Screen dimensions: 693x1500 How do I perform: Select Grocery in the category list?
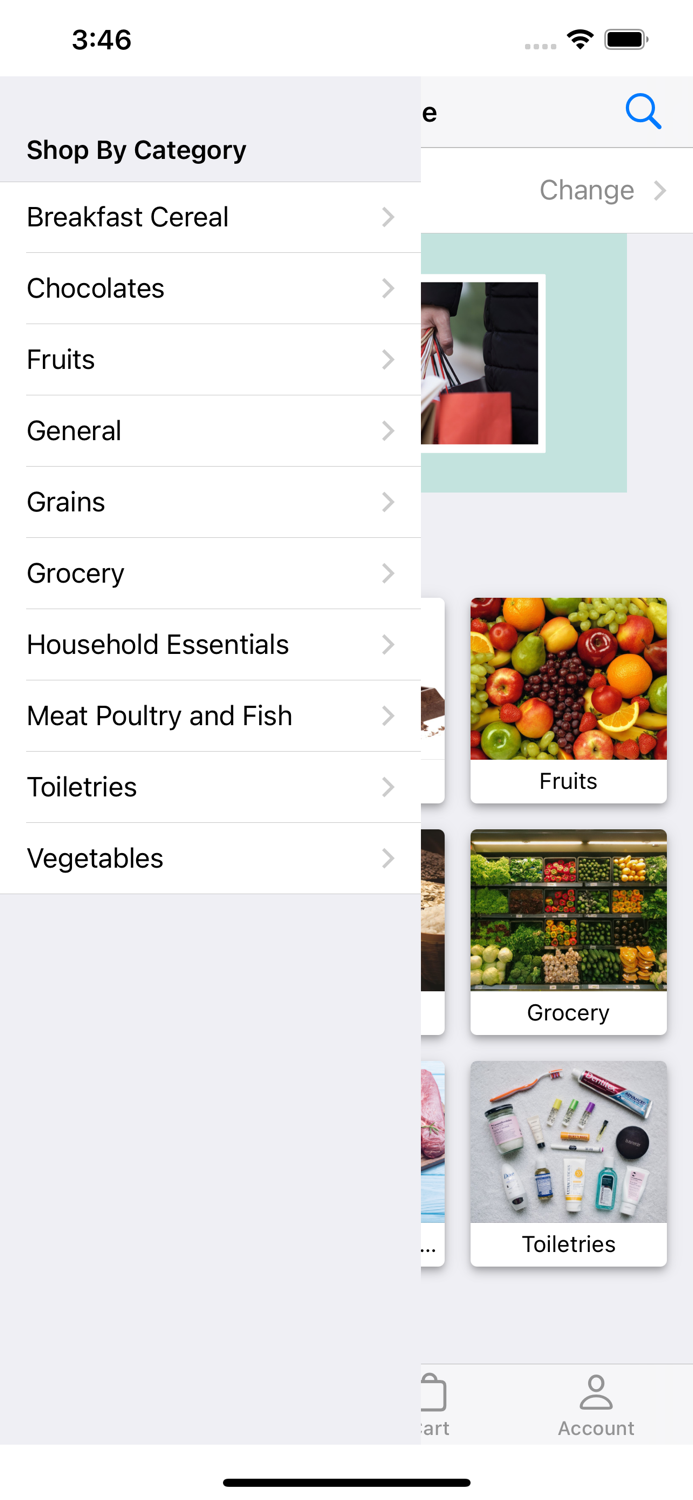coord(210,573)
